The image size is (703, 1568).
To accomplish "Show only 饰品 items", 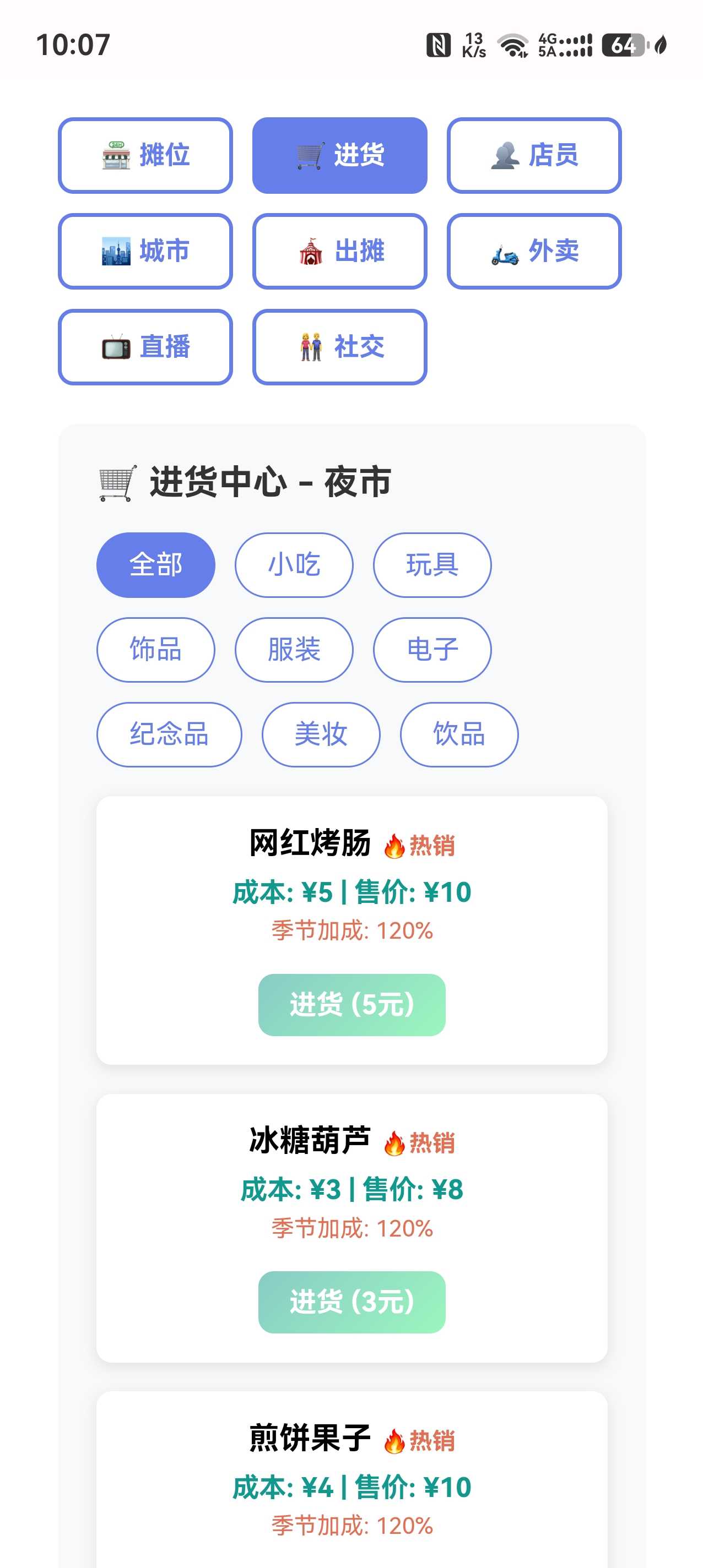I will click(155, 650).
